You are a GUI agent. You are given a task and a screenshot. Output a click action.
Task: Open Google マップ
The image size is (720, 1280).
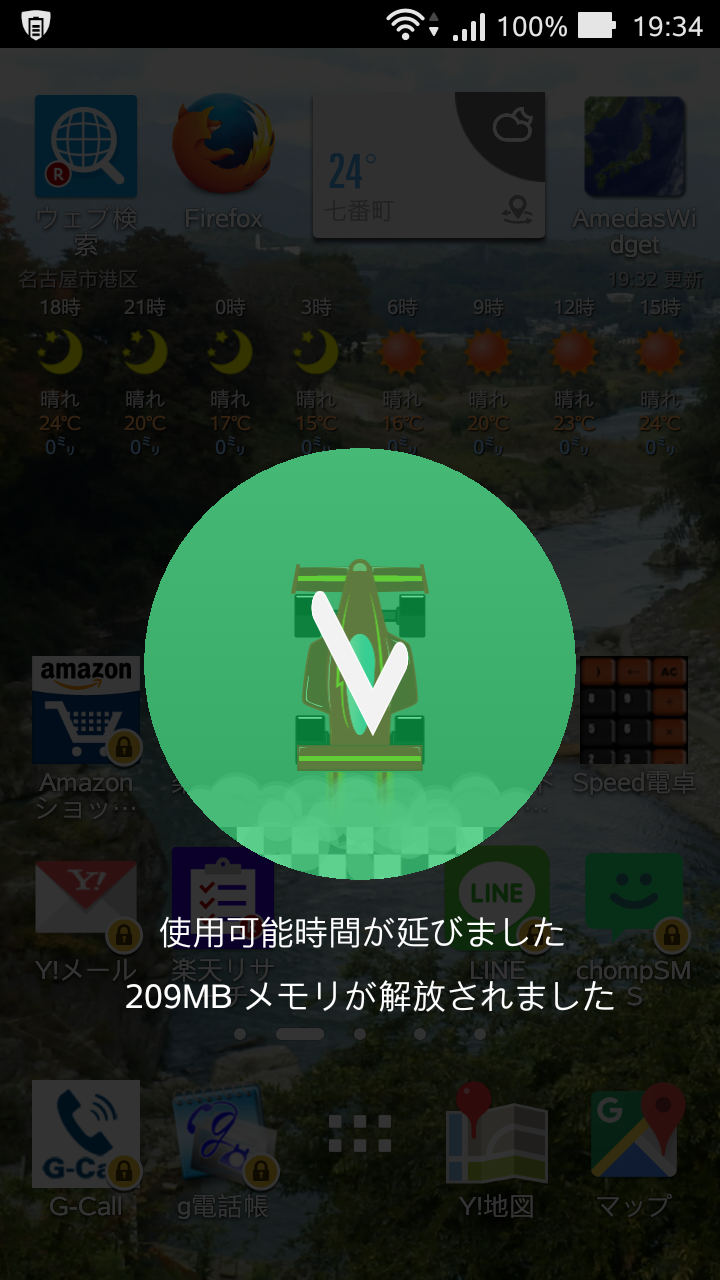tap(634, 1134)
